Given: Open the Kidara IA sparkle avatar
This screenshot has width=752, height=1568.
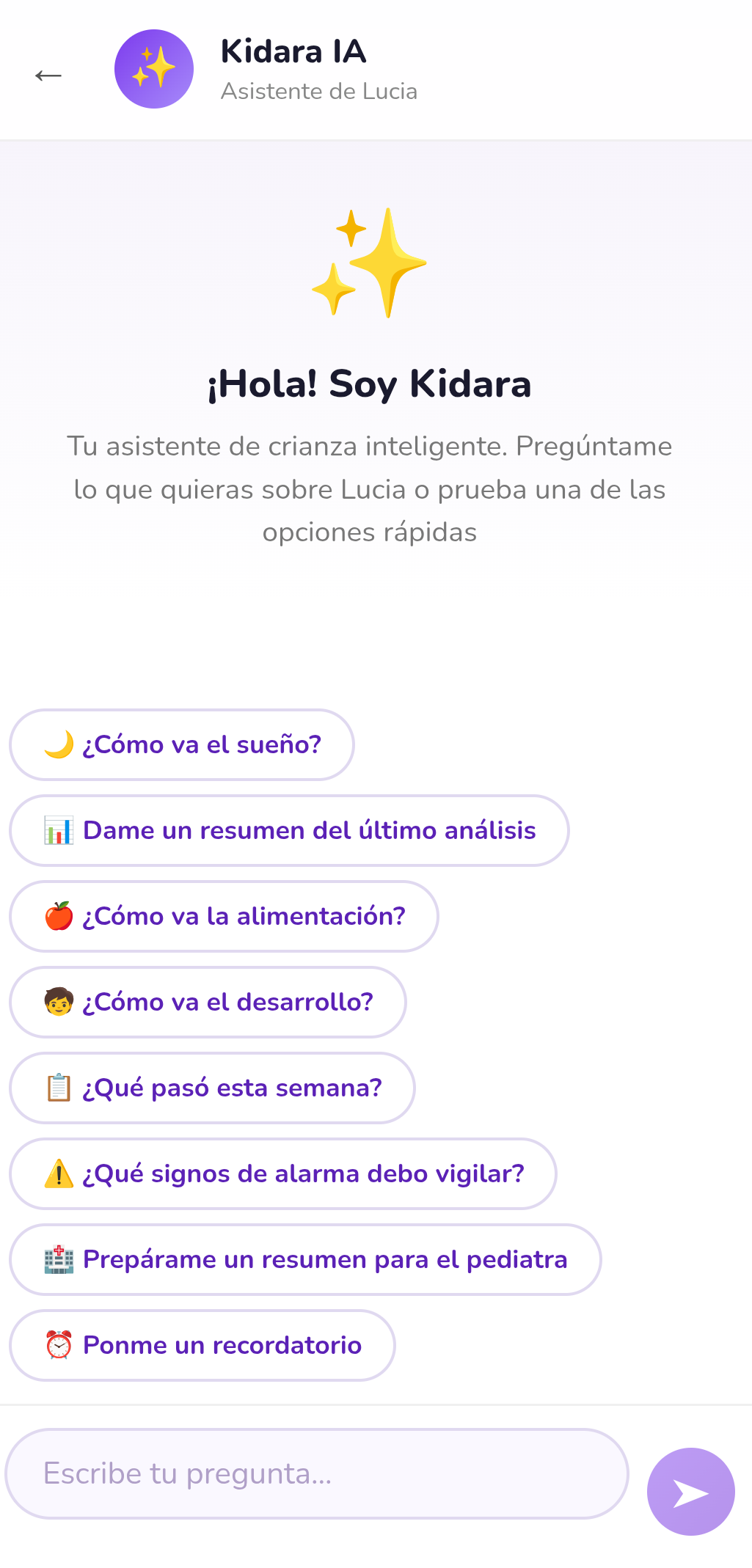Looking at the screenshot, I should [153, 68].
